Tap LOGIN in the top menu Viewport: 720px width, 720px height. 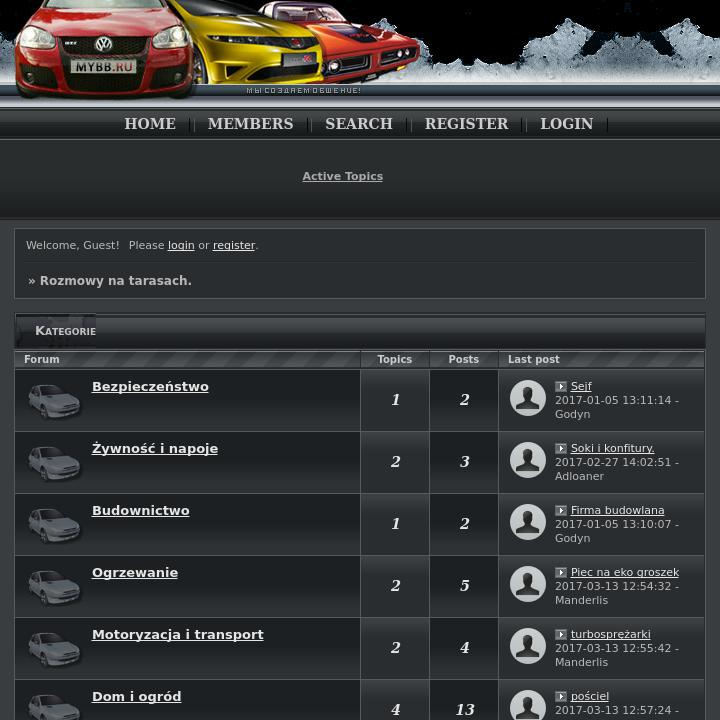(x=566, y=124)
